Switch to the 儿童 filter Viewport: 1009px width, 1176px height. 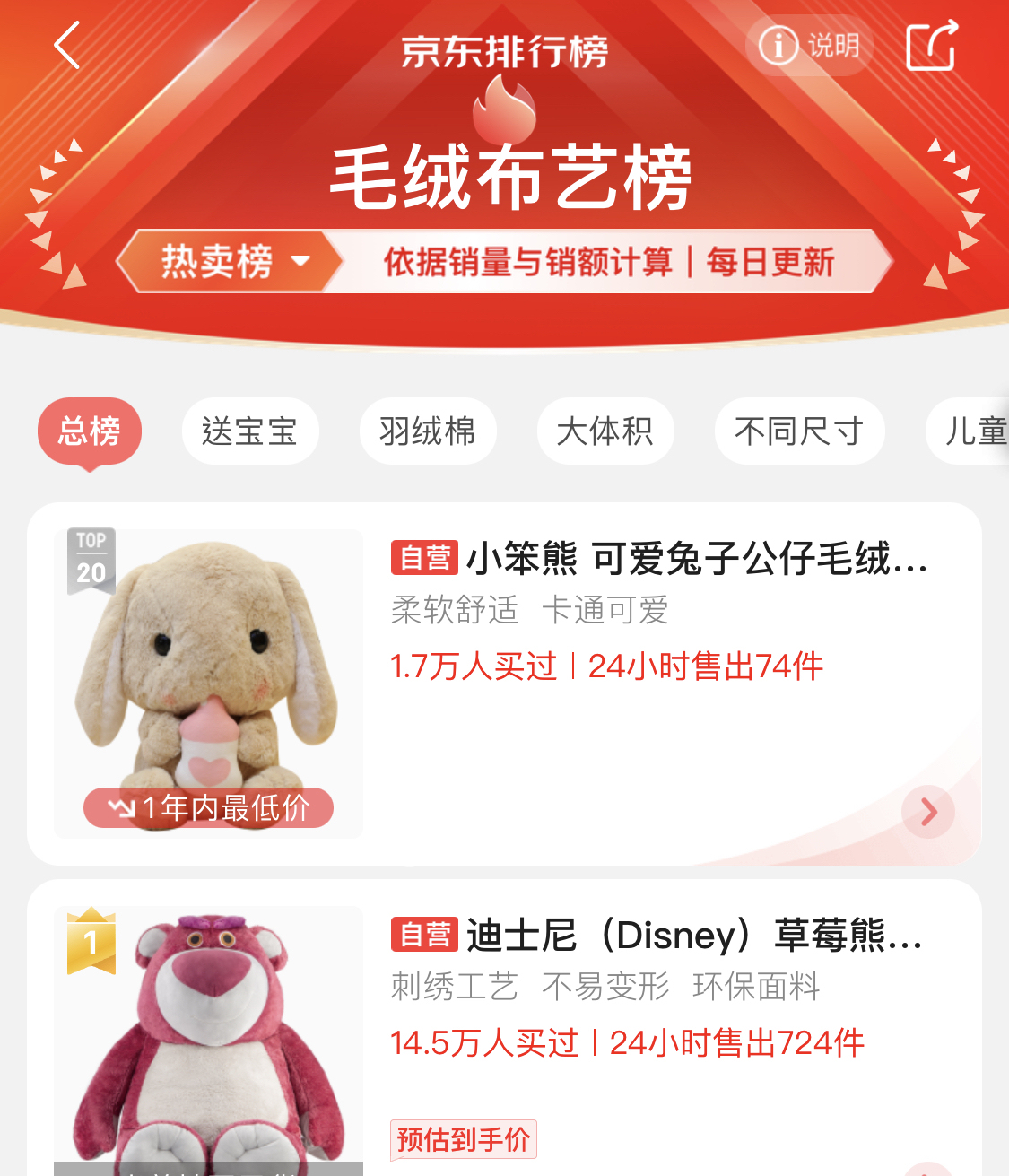(x=974, y=431)
